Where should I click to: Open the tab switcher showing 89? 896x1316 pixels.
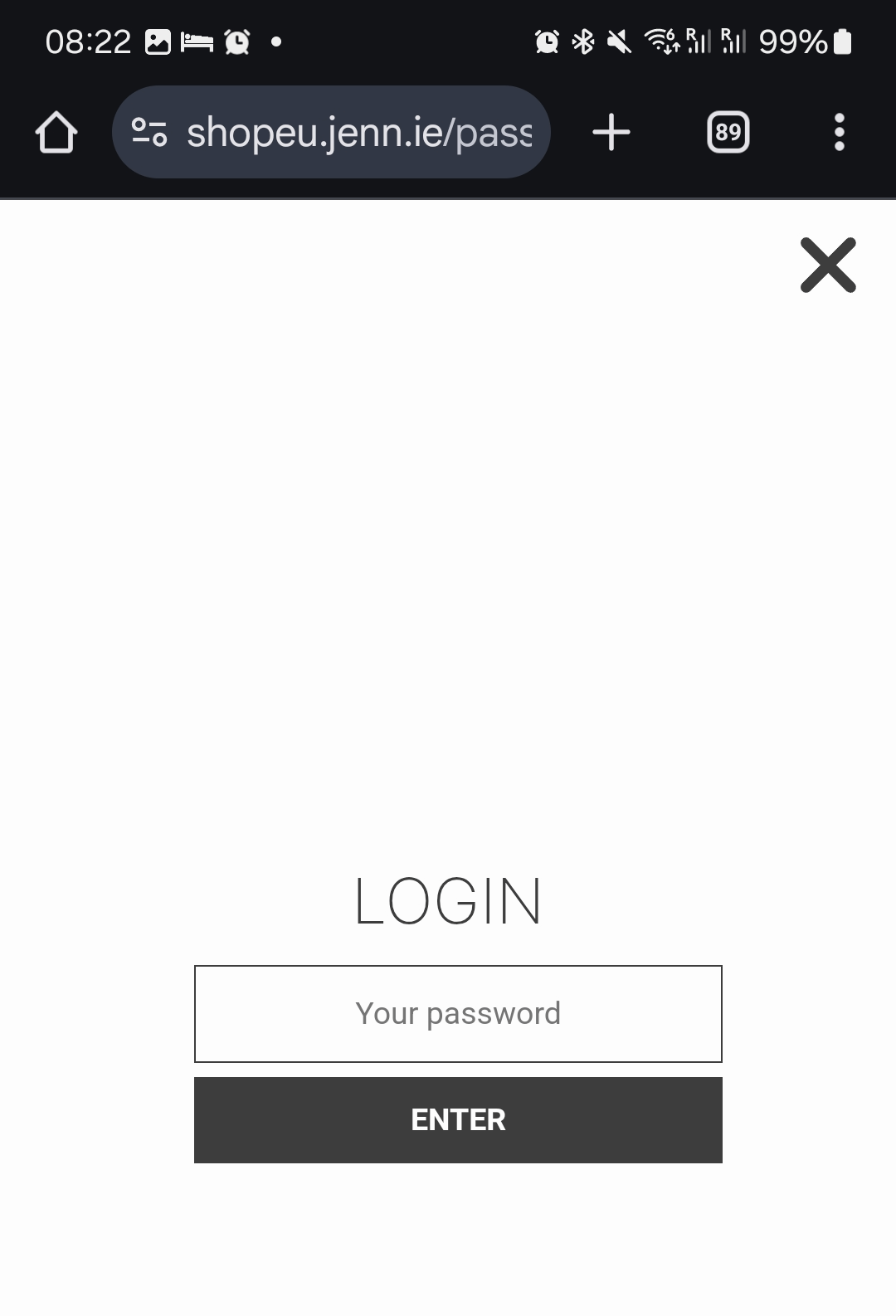[x=728, y=133]
